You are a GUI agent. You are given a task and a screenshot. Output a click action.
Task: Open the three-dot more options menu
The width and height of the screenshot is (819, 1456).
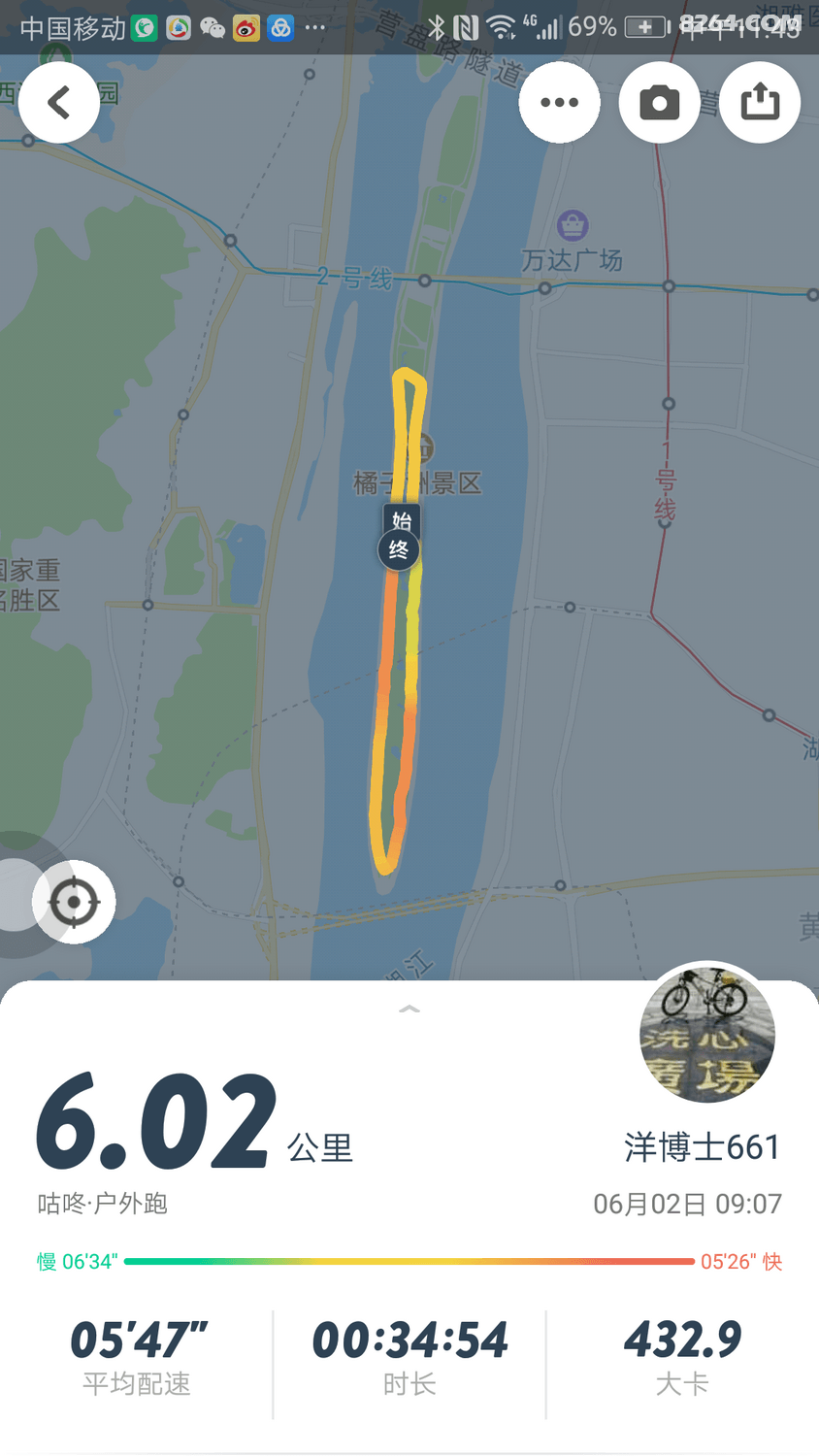coord(559,103)
